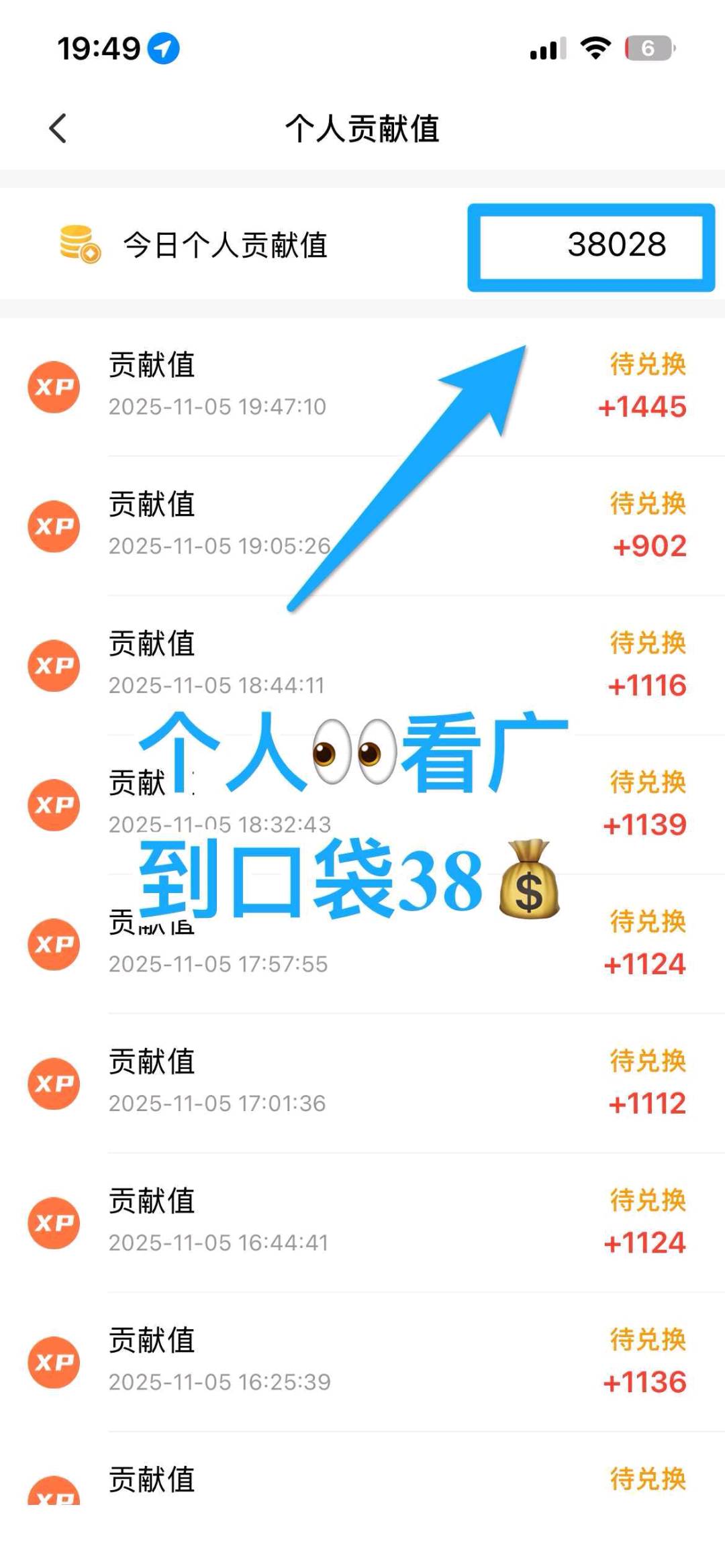Select the XP icon for the 17:57:55 record
The height and width of the screenshot is (1568, 725).
(54, 945)
